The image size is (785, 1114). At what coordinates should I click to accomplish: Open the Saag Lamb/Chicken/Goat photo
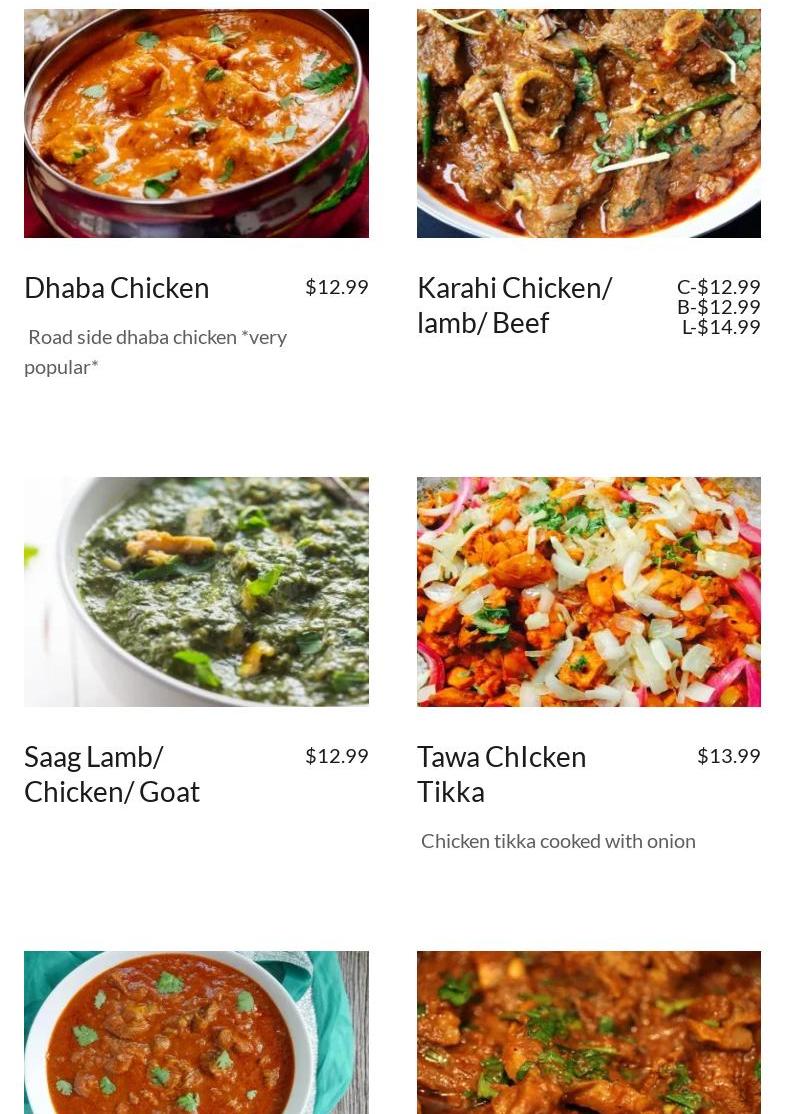pos(196,591)
